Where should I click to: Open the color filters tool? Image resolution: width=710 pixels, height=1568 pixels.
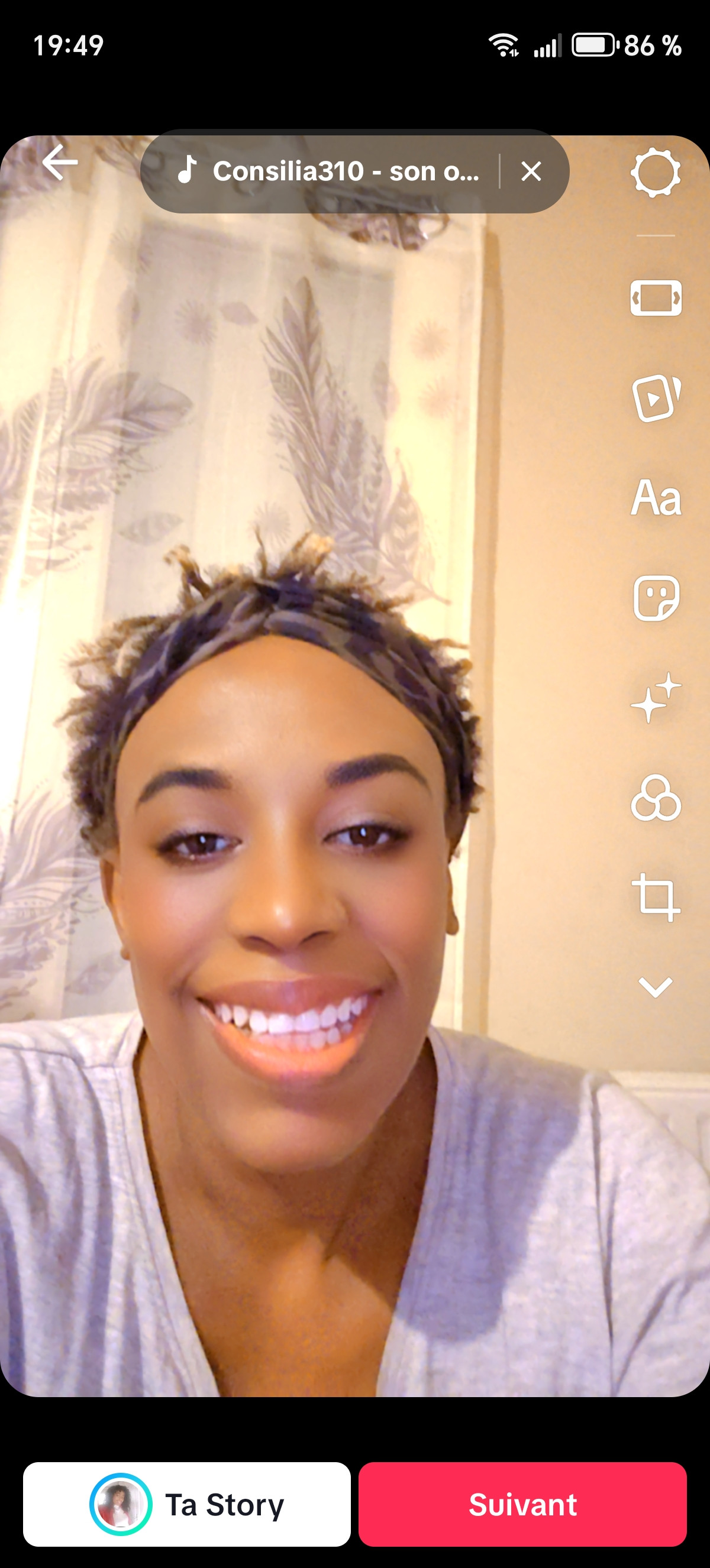tap(655, 798)
